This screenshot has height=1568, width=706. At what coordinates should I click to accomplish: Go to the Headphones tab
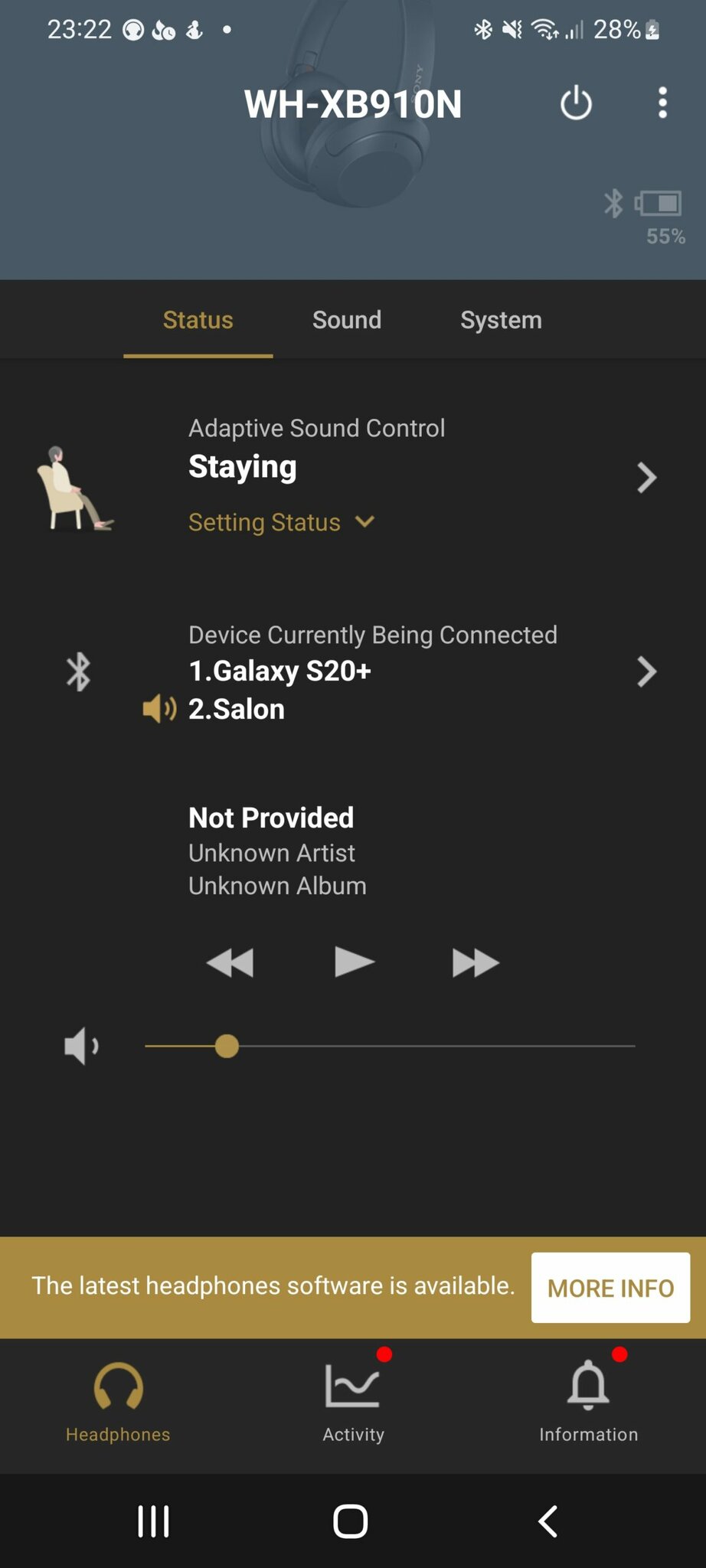point(118,1403)
